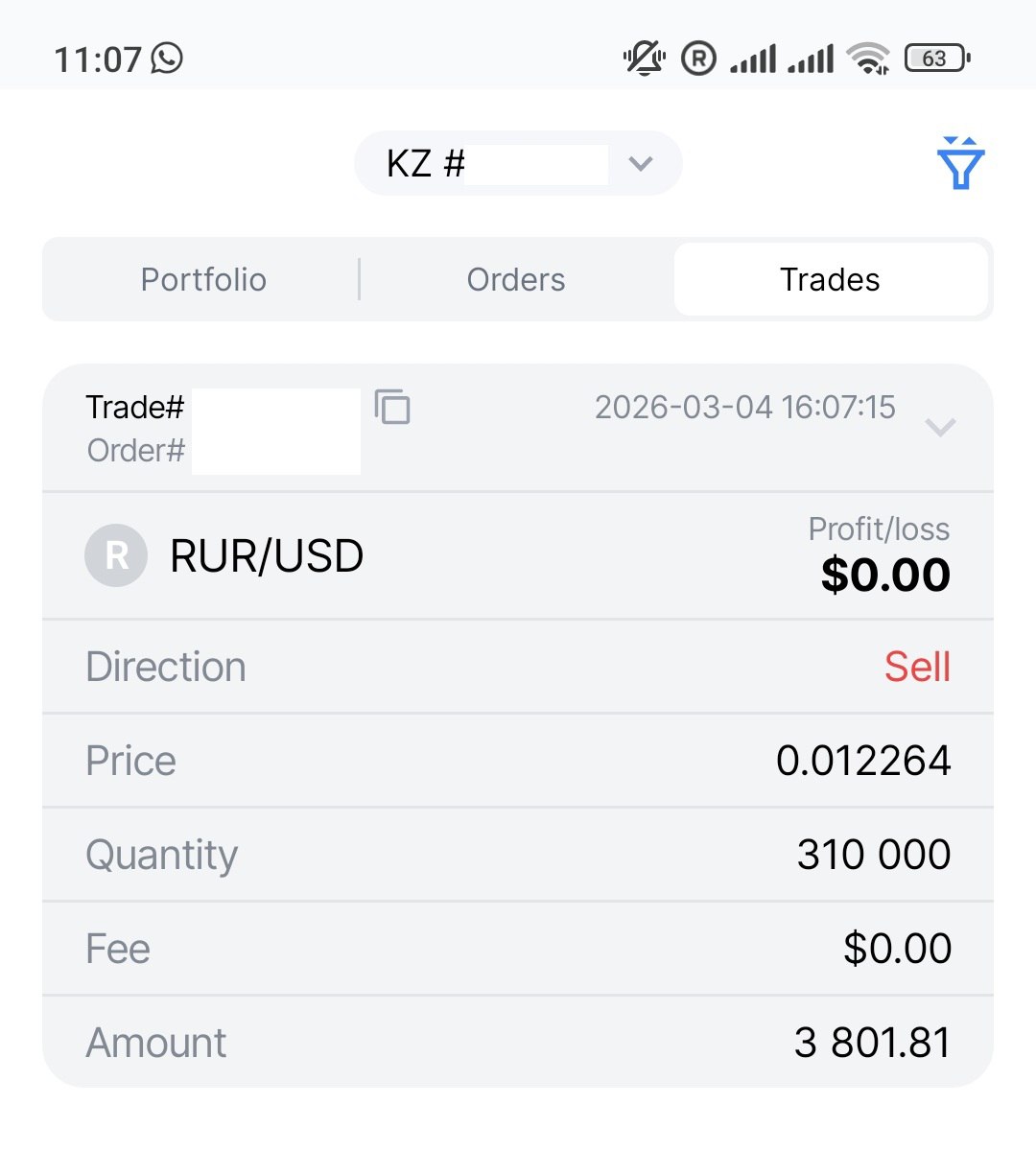Copy the trade number

[392, 407]
